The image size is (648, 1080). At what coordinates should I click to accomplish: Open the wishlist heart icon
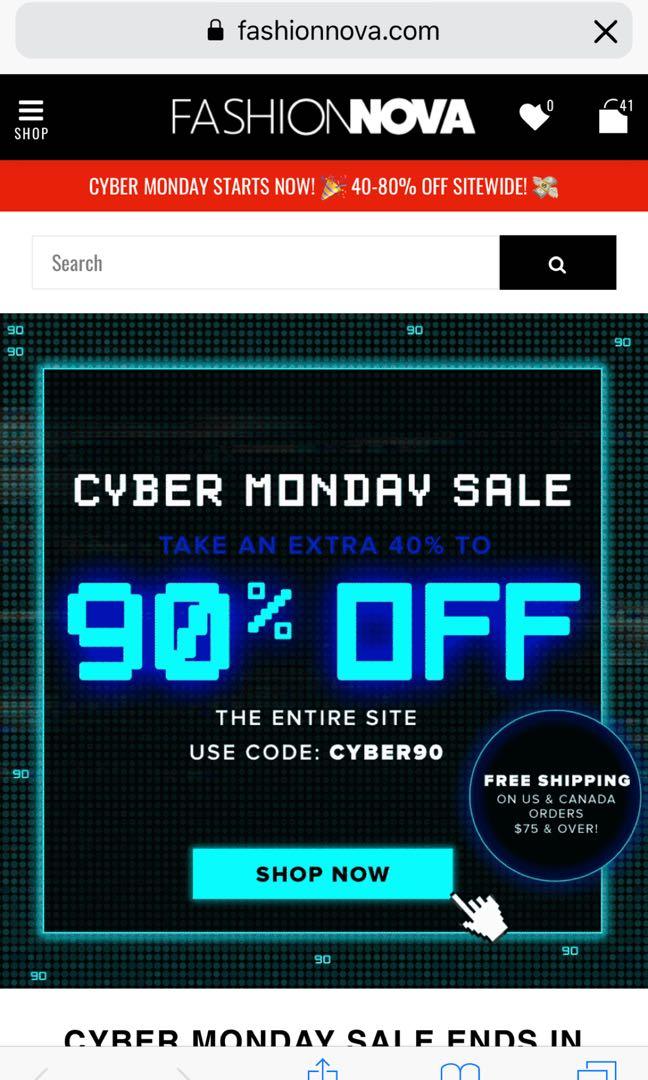(534, 117)
